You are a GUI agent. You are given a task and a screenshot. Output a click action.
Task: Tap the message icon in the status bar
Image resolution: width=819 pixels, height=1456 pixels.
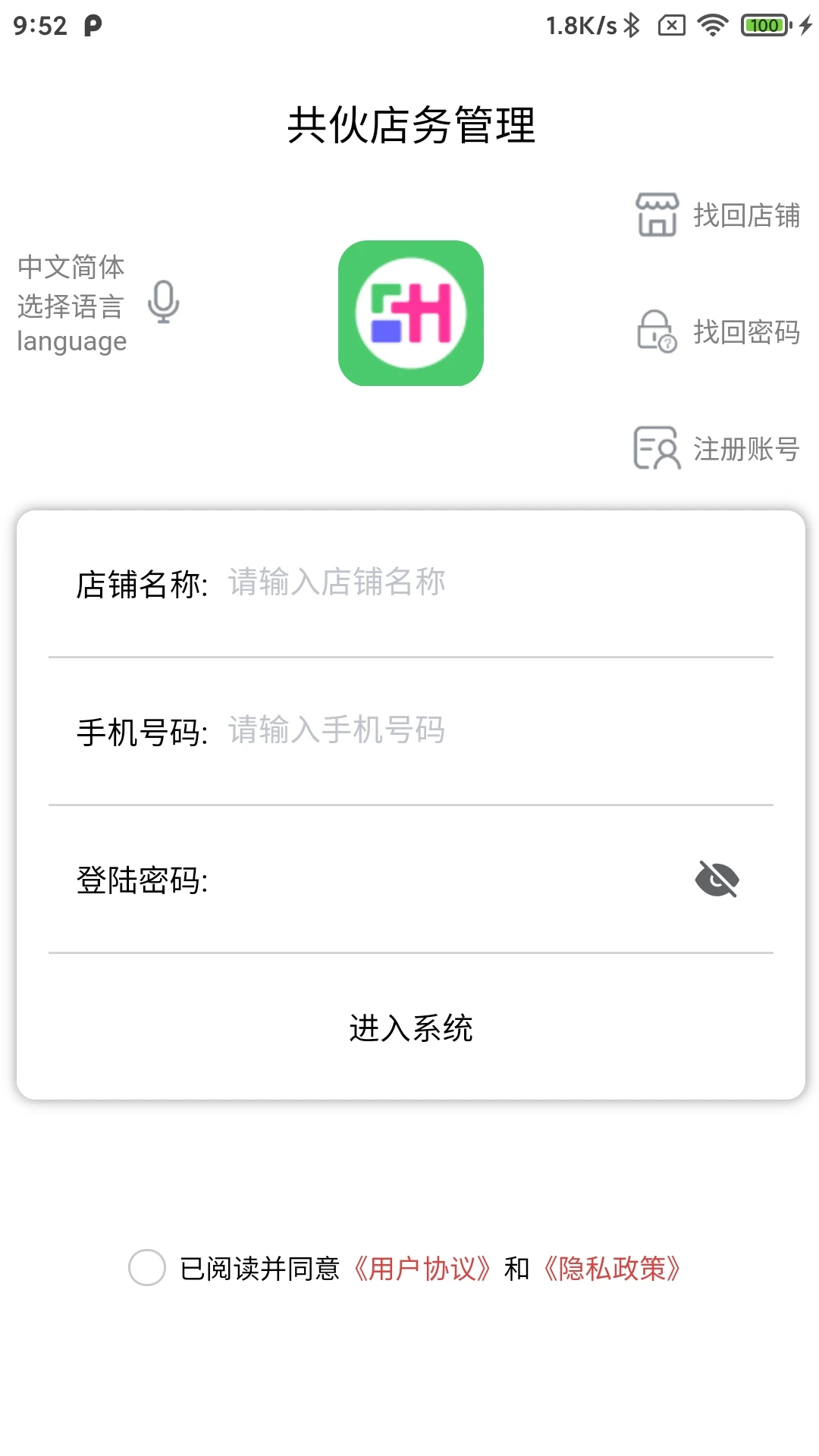671,25
